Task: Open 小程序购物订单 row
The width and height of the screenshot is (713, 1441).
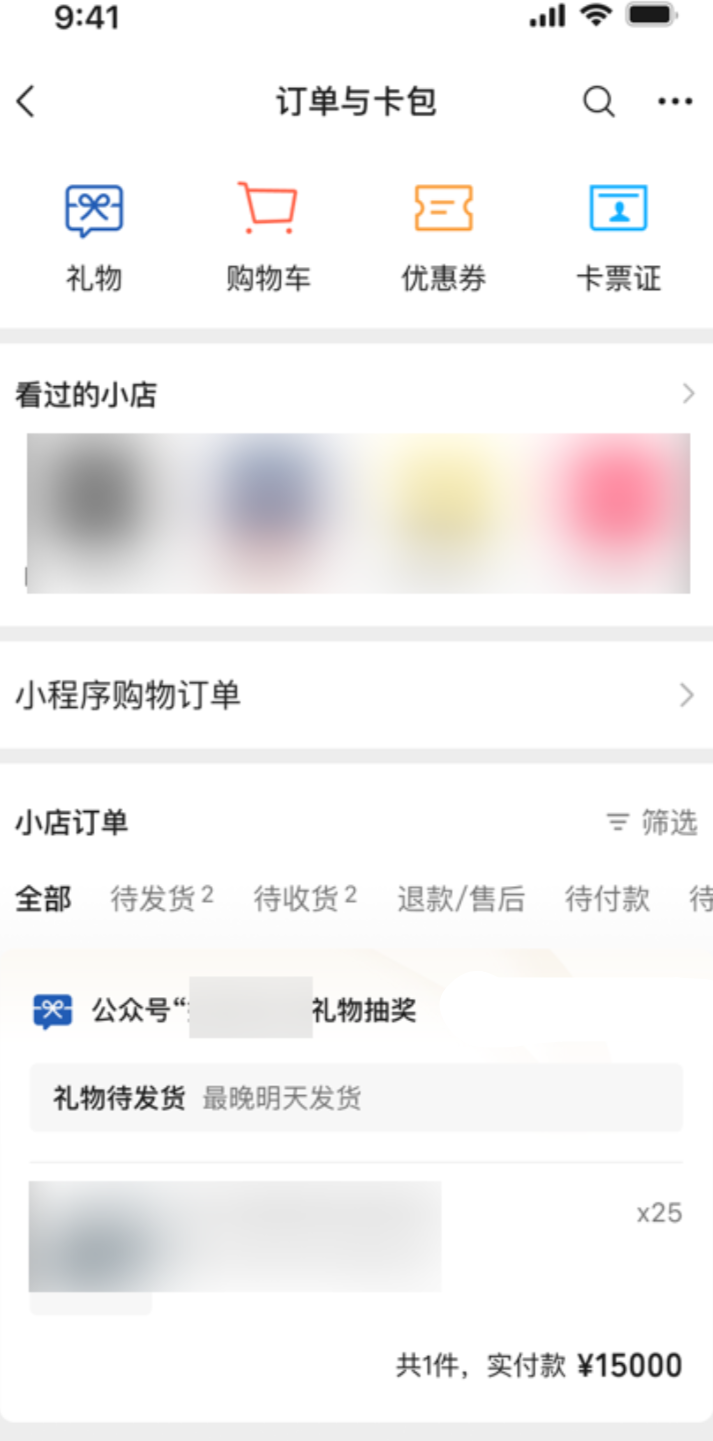Action: coord(356,695)
